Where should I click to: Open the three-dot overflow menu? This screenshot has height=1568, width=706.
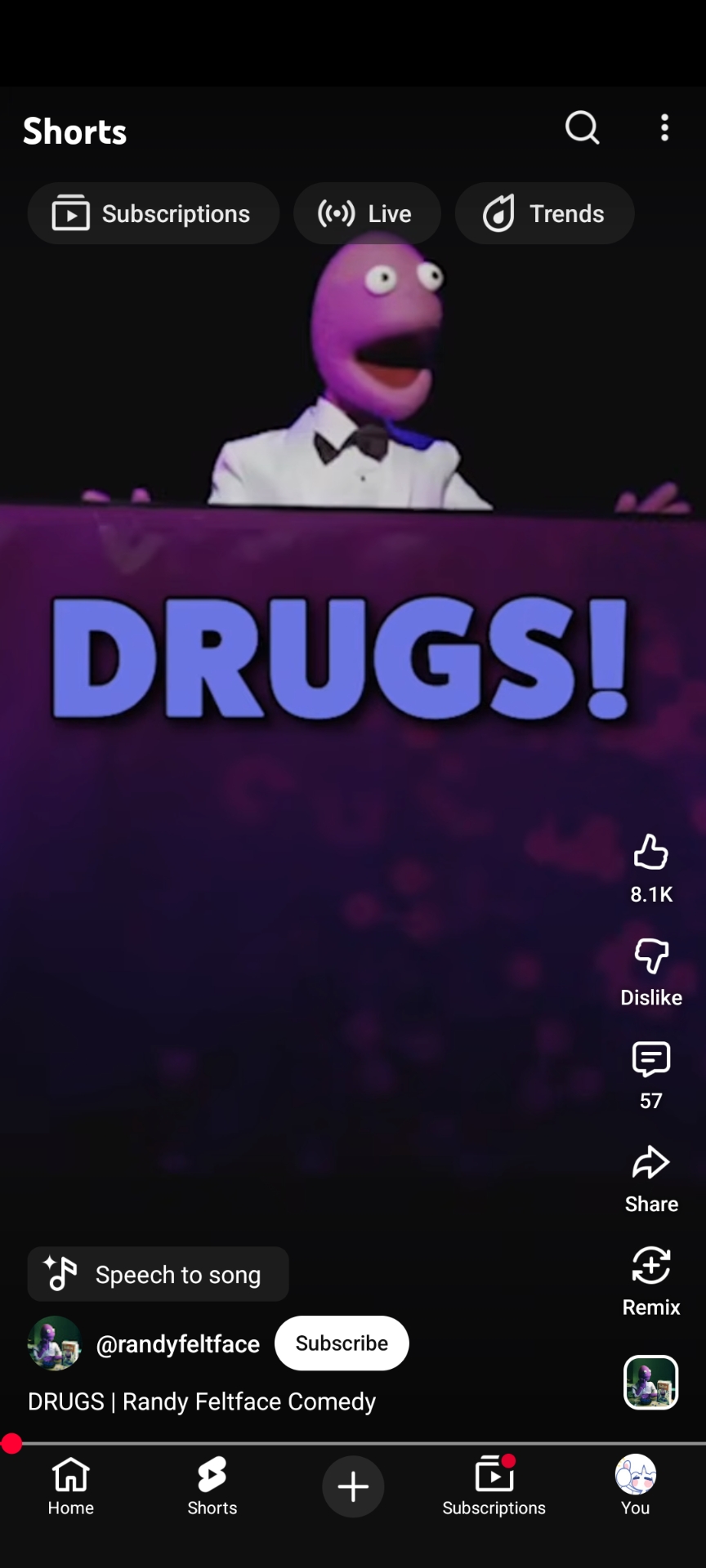pyautogui.click(x=664, y=128)
